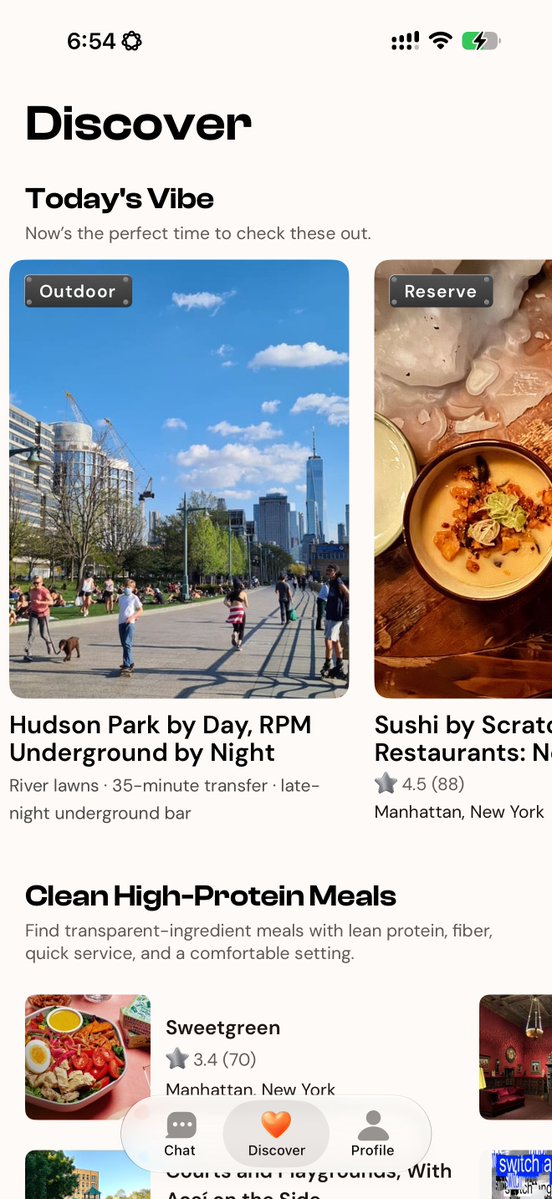Go to the Profile tab
Viewport: 552px width, 1199px height.
(372, 1134)
